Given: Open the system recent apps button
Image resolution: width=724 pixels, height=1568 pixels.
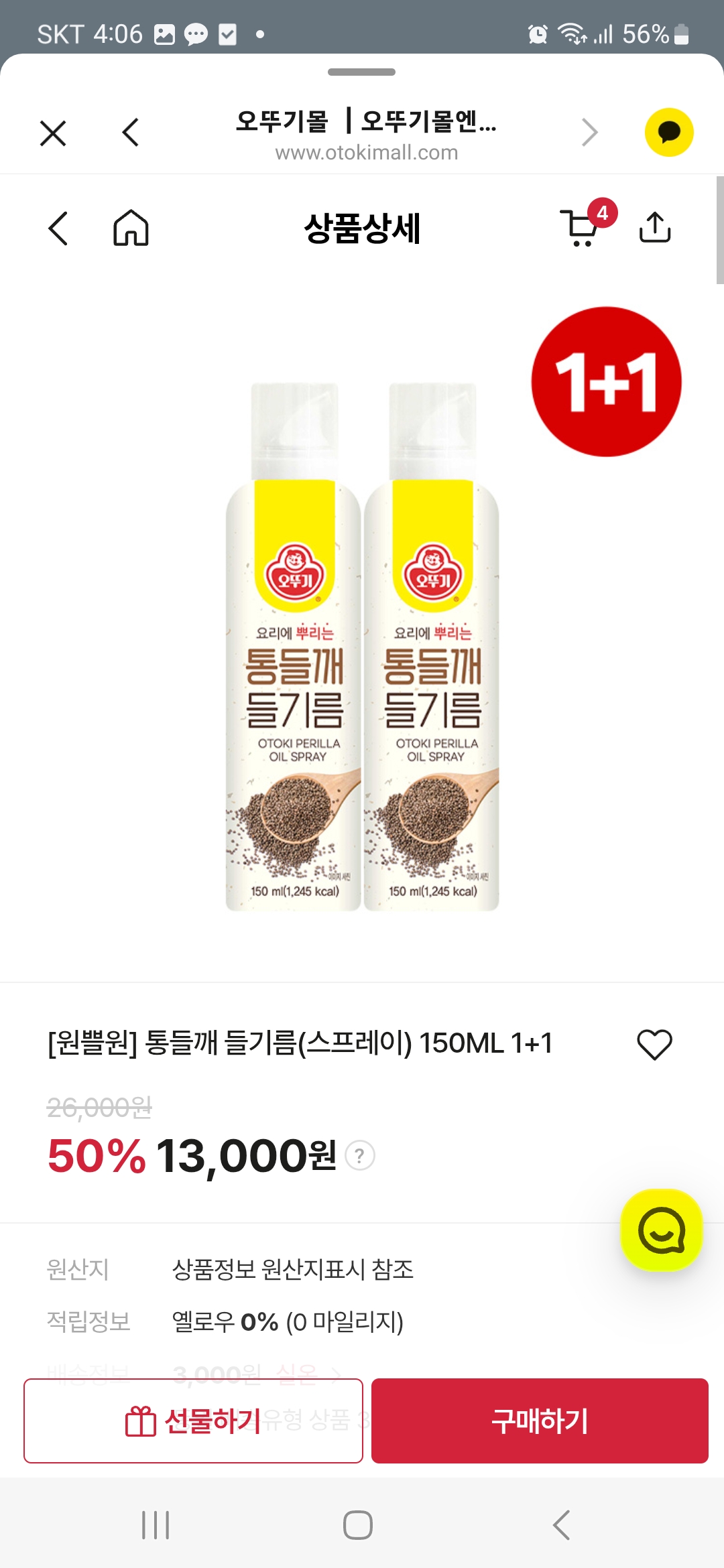Looking at the screenshot, I should [x=156, y=1526].
